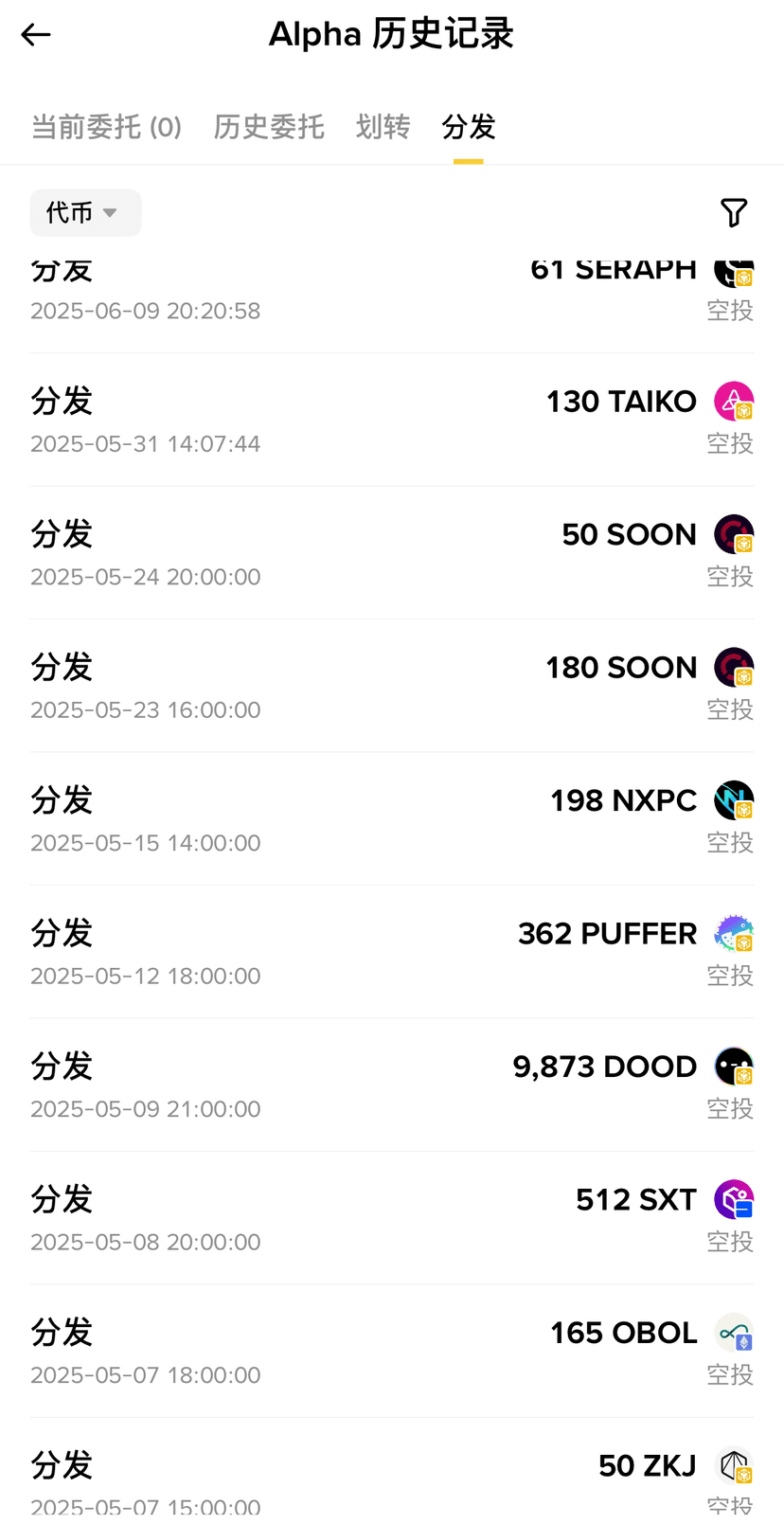Open the 划转 tab
The height and width of the screenshot is (1524, 784).
coord(383,127)
